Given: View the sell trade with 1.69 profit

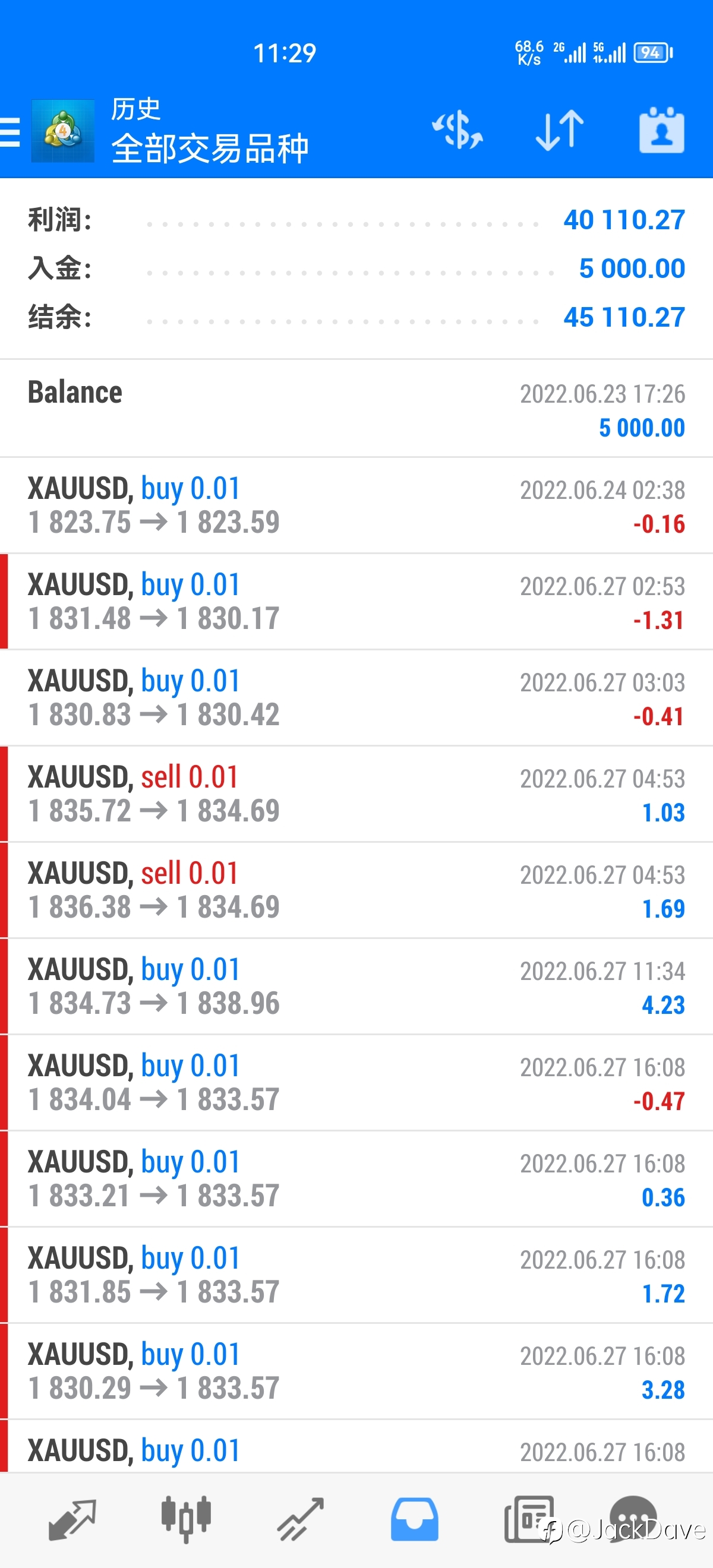Looking at the screenshot, I should [356, 890].
